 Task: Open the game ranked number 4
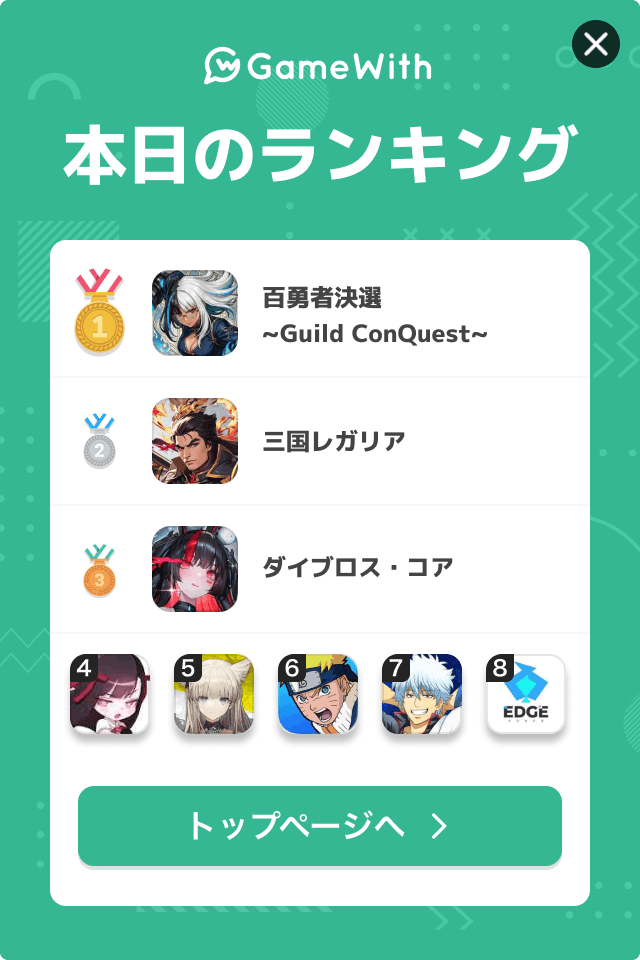pos(110,695)
